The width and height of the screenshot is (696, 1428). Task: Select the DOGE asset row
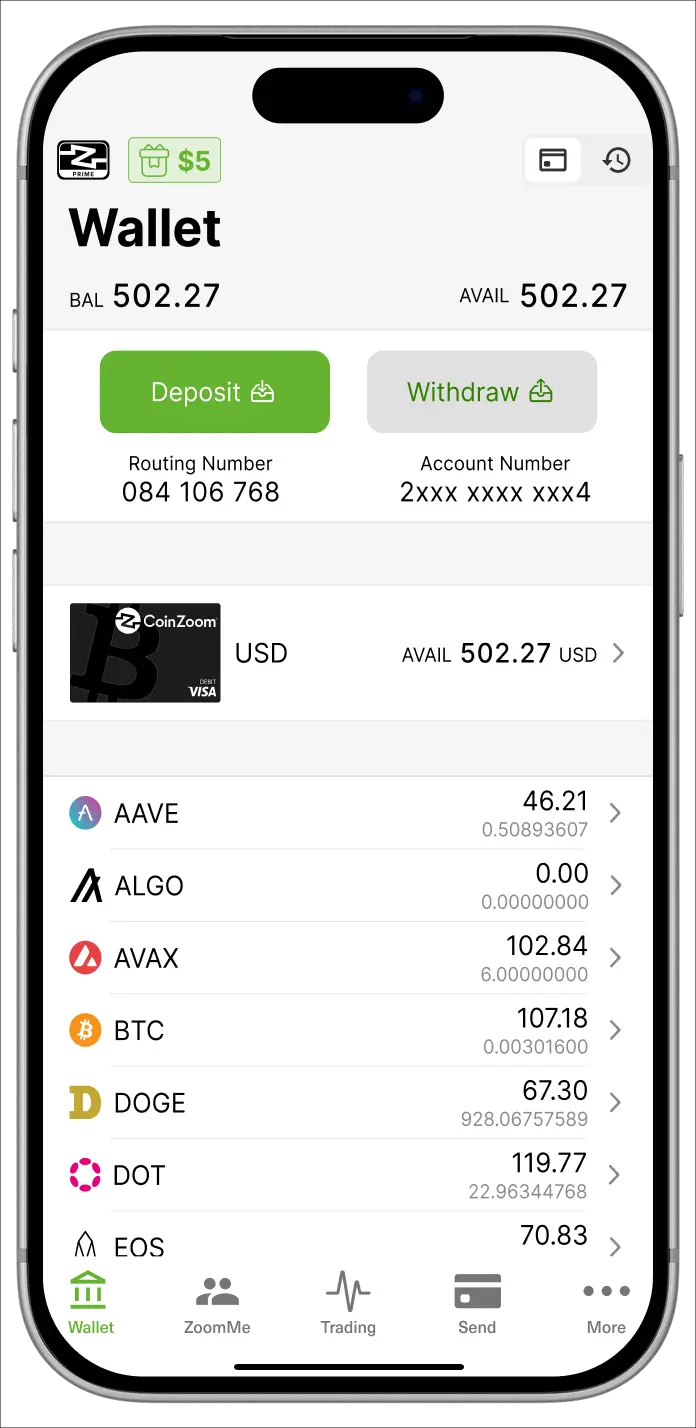347,1103
